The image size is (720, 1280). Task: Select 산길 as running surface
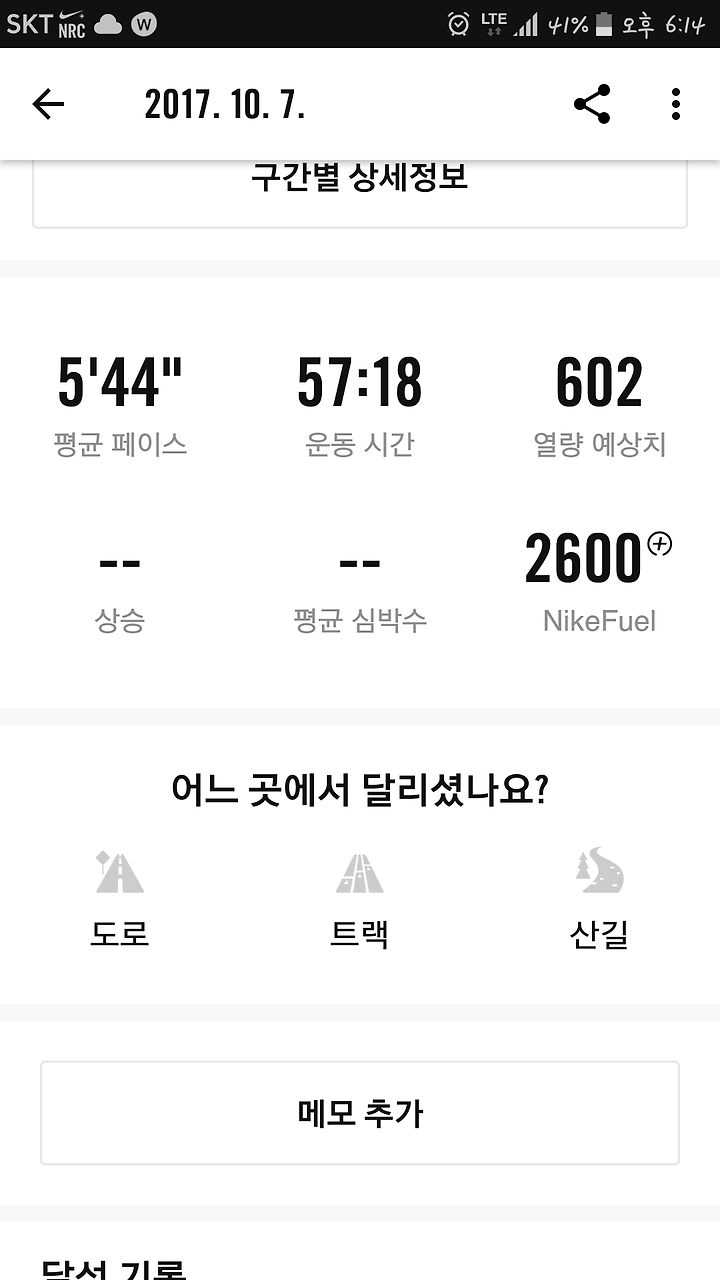[x=599, y=900]
